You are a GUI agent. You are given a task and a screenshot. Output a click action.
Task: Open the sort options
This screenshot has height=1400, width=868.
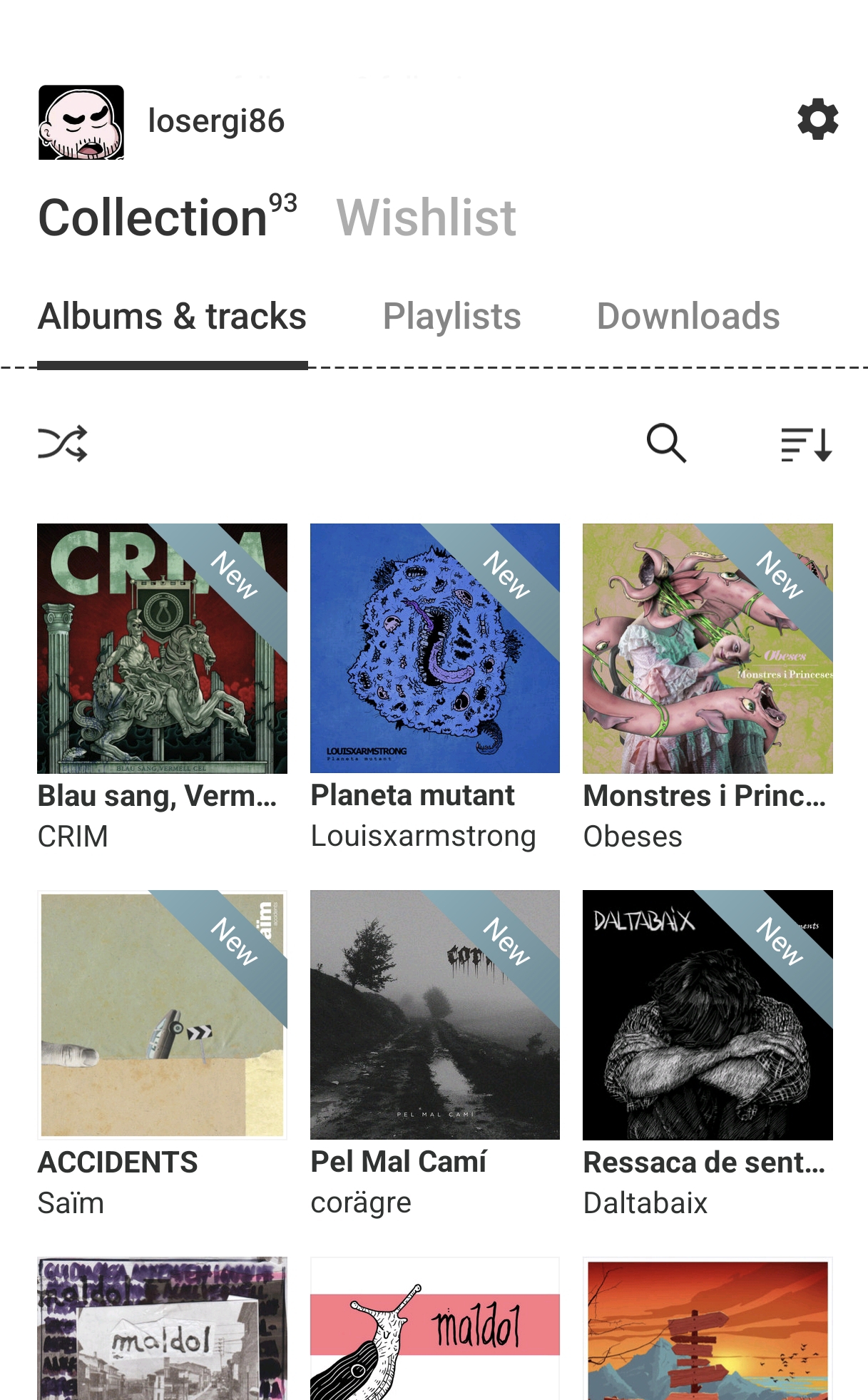pos(806,444)
